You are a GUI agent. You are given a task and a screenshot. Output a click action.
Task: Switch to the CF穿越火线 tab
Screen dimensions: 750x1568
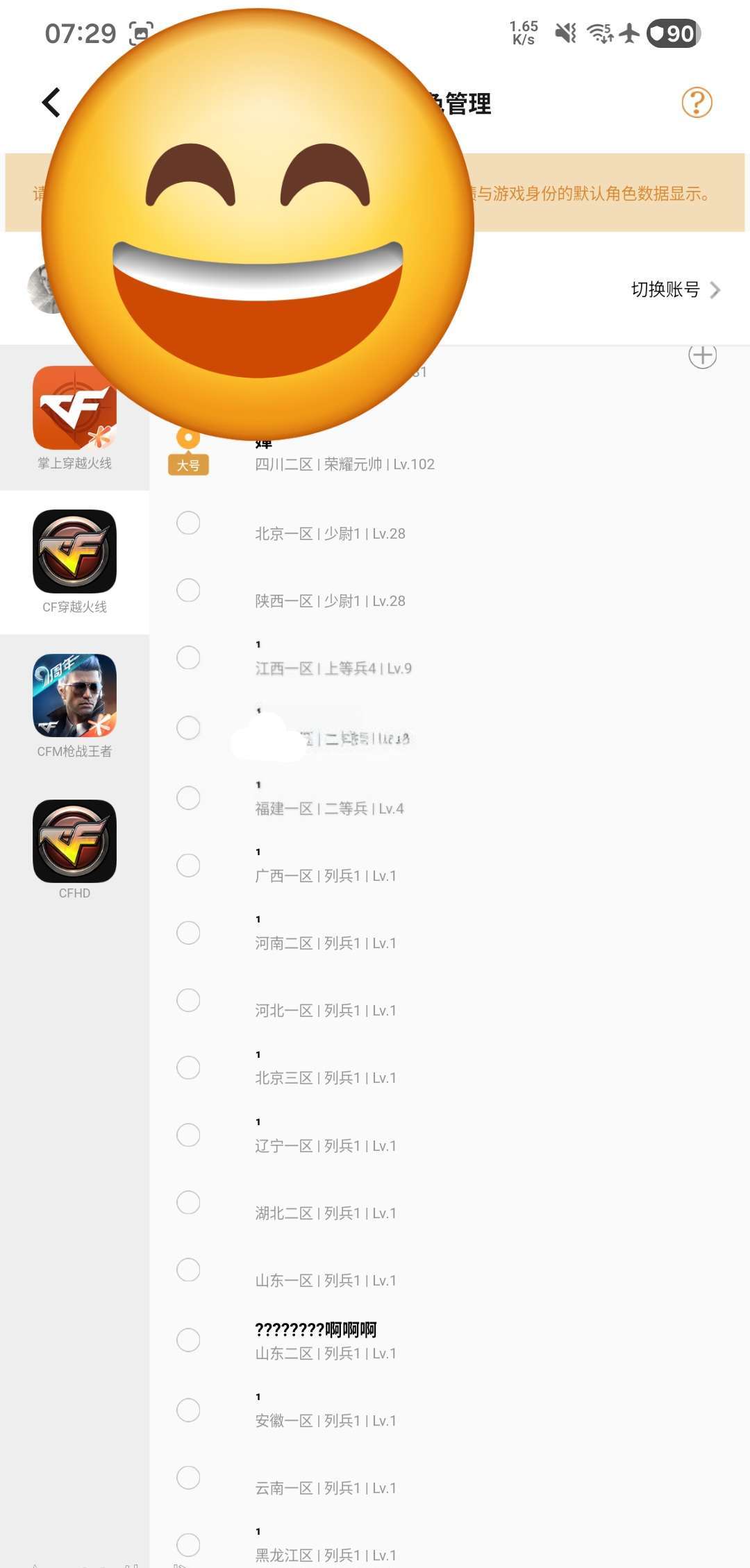[74, 562]
